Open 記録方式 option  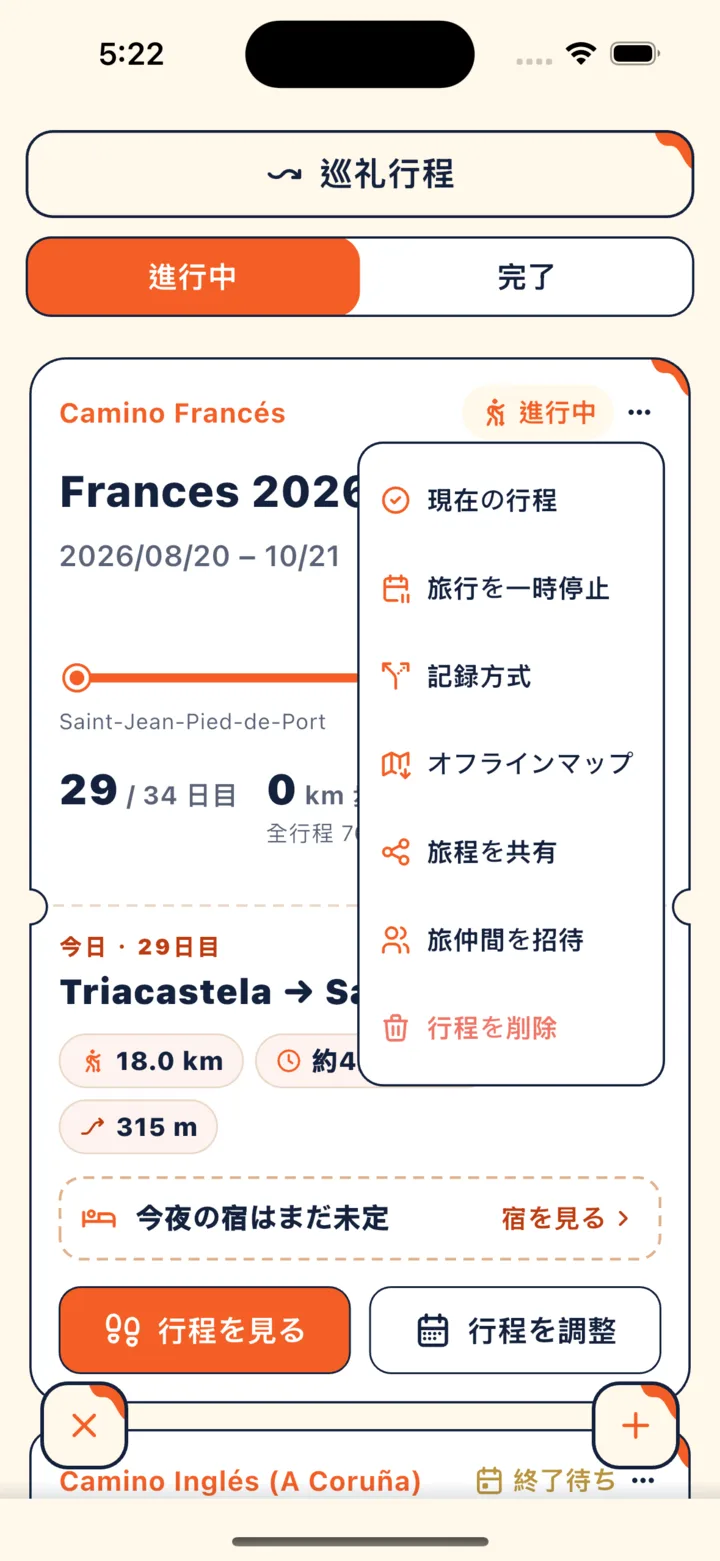point(511,677)
